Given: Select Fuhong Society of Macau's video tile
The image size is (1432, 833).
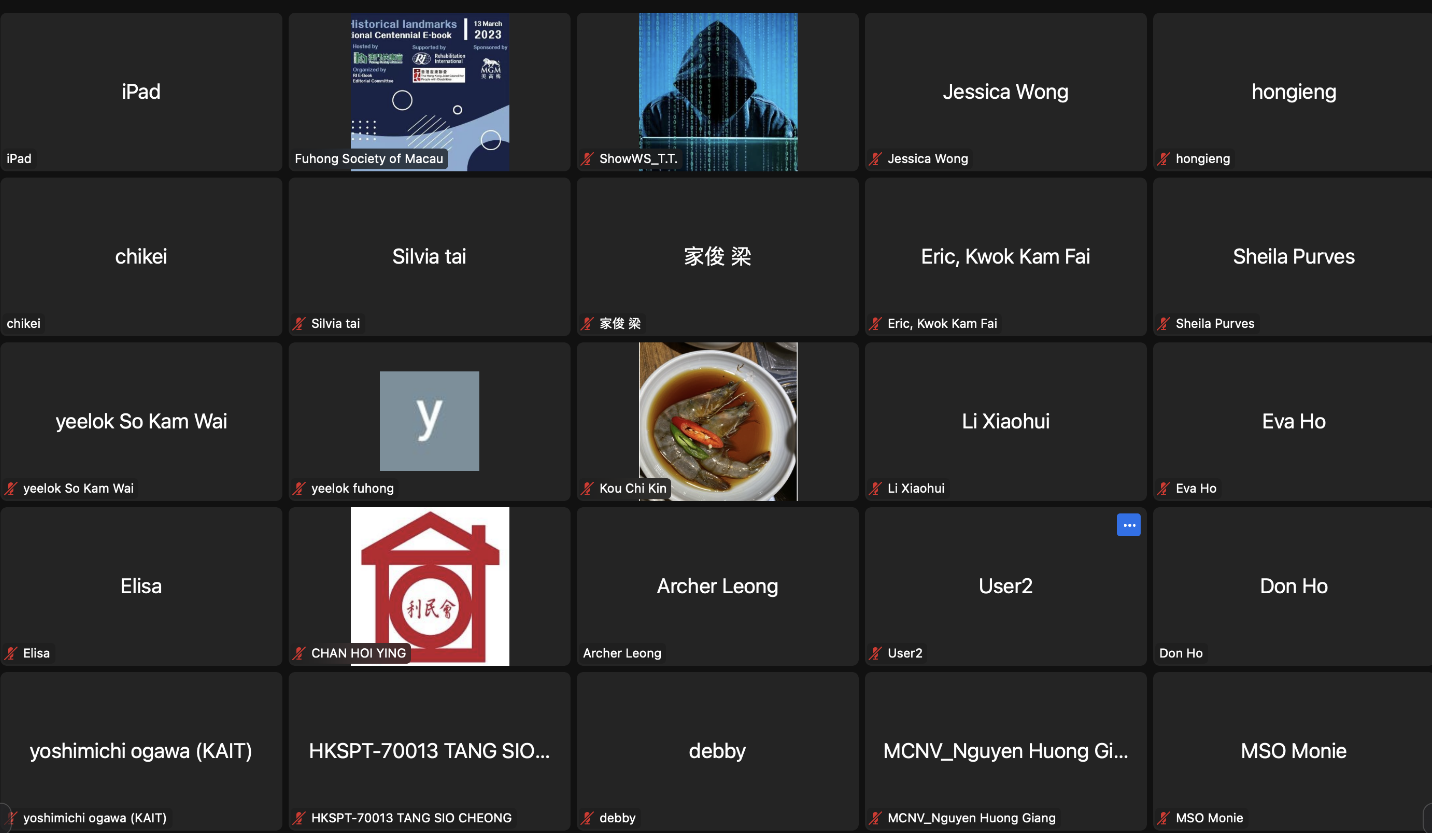Looking at the screenshot, I should [x=429, y=92].
